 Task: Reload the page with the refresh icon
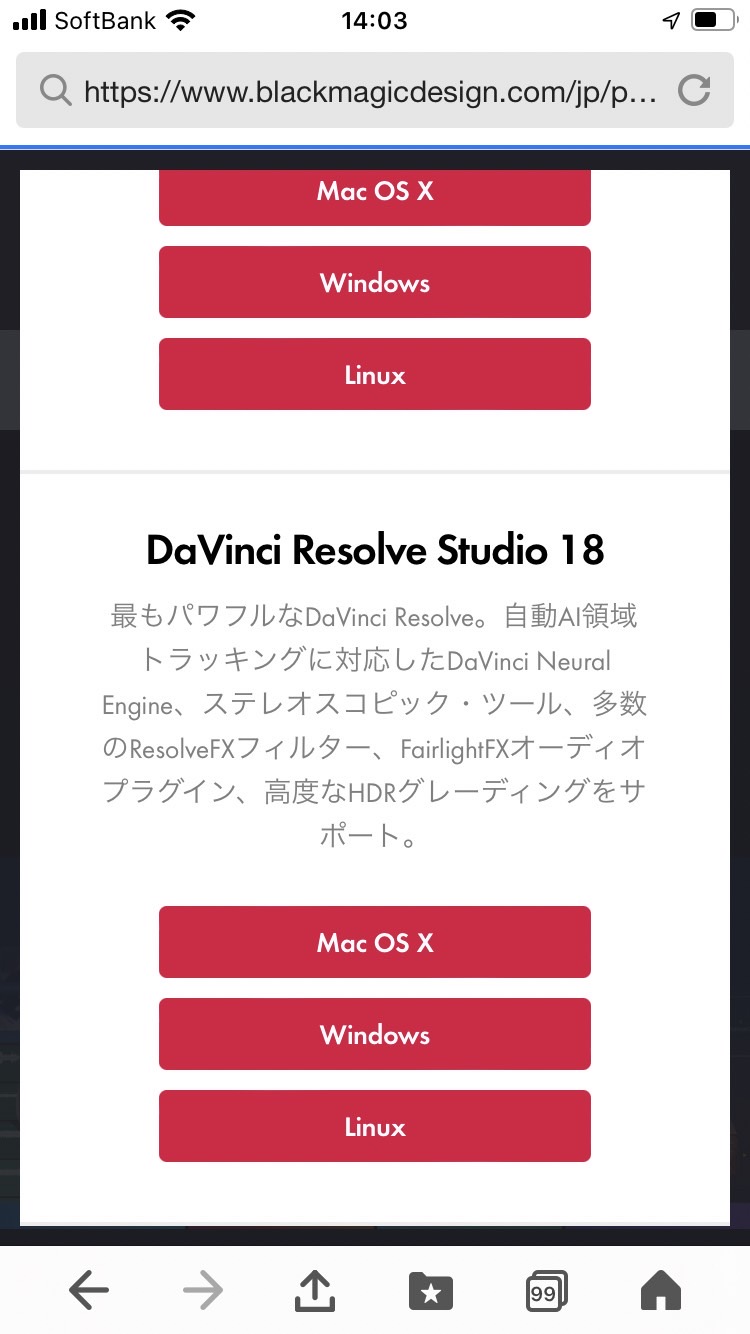pyautogui.click(x=694, y=92)
